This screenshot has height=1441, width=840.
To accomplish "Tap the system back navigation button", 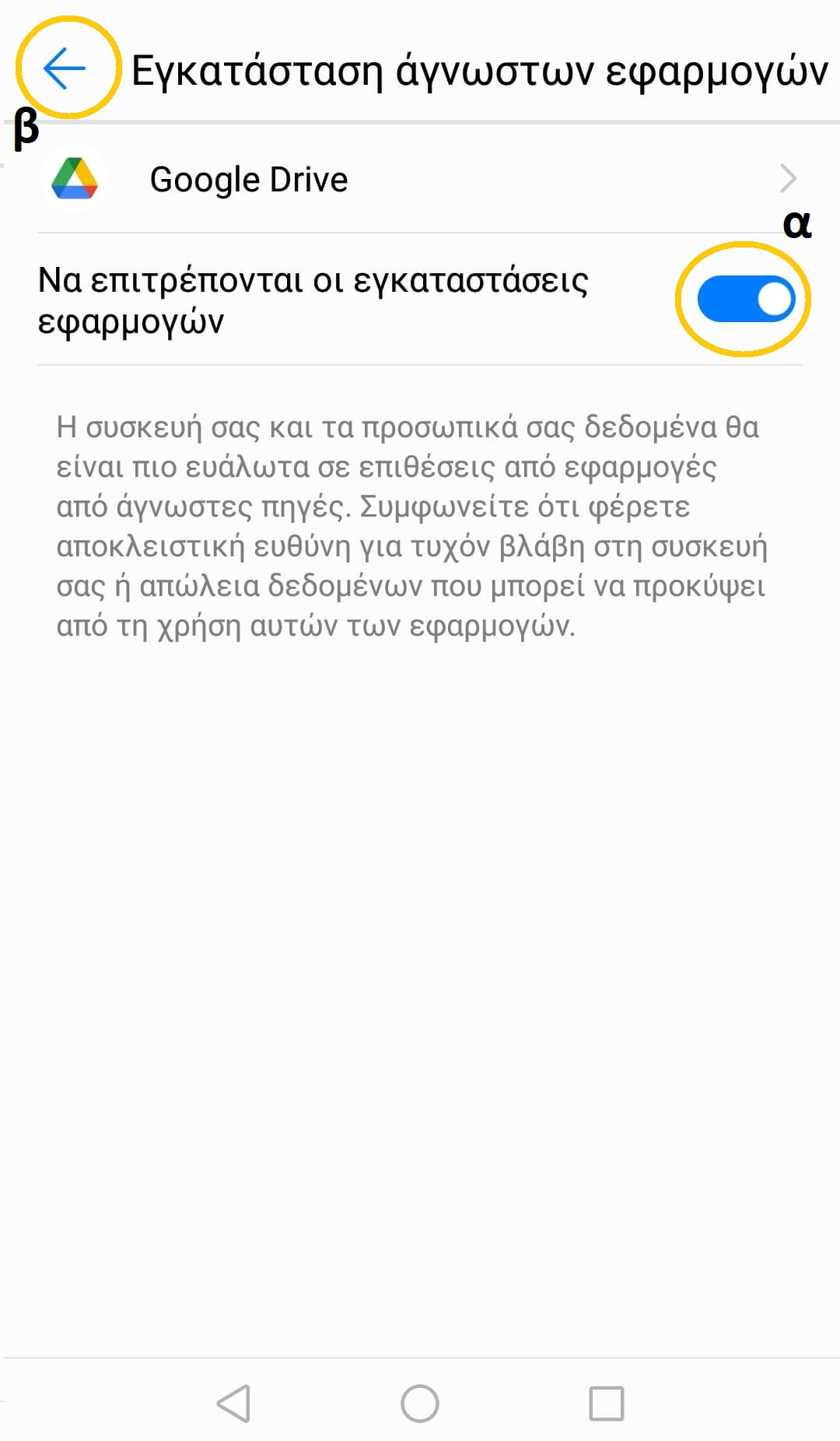I will (233, 1404).
